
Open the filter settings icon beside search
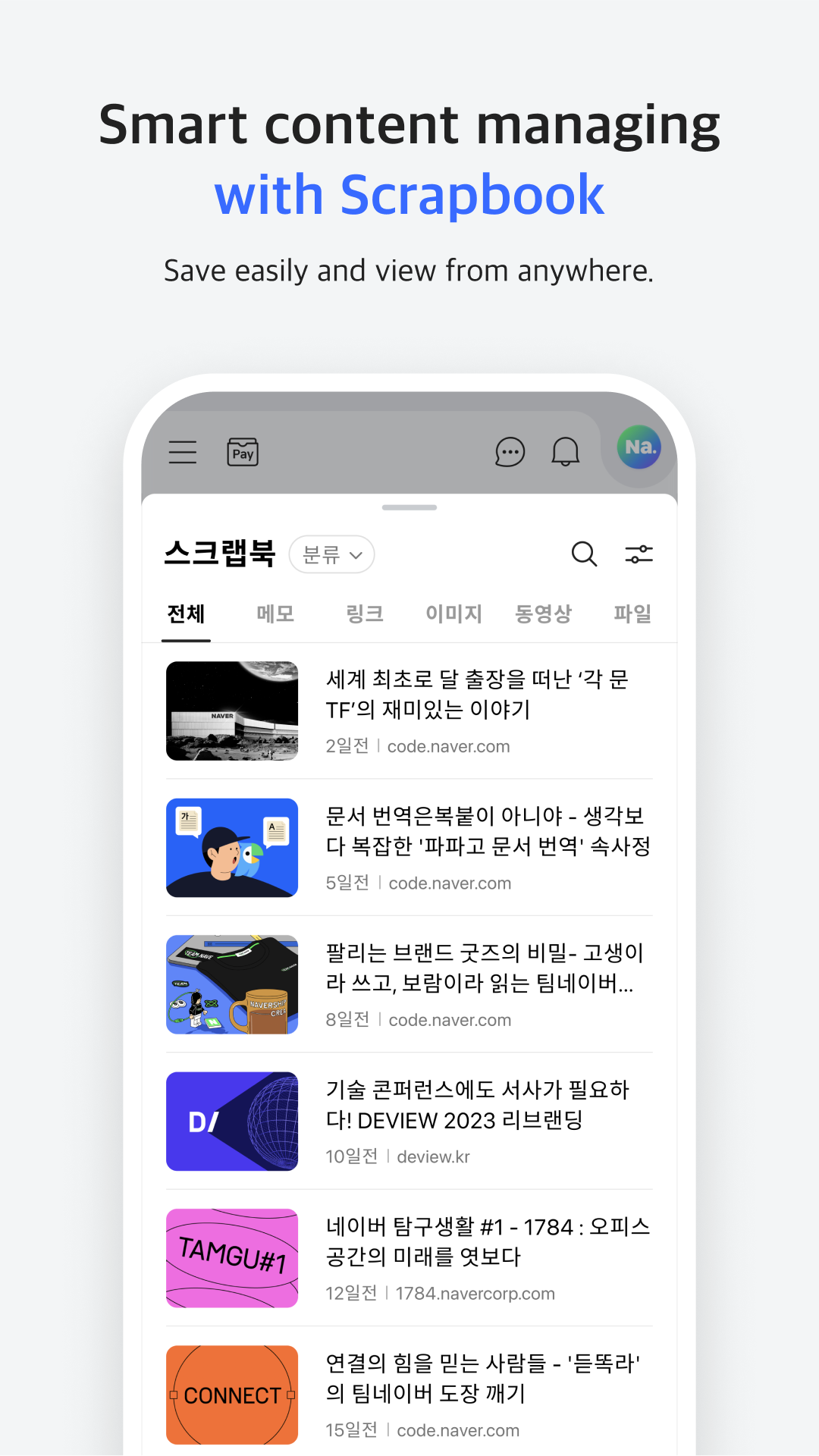point(639,554)
